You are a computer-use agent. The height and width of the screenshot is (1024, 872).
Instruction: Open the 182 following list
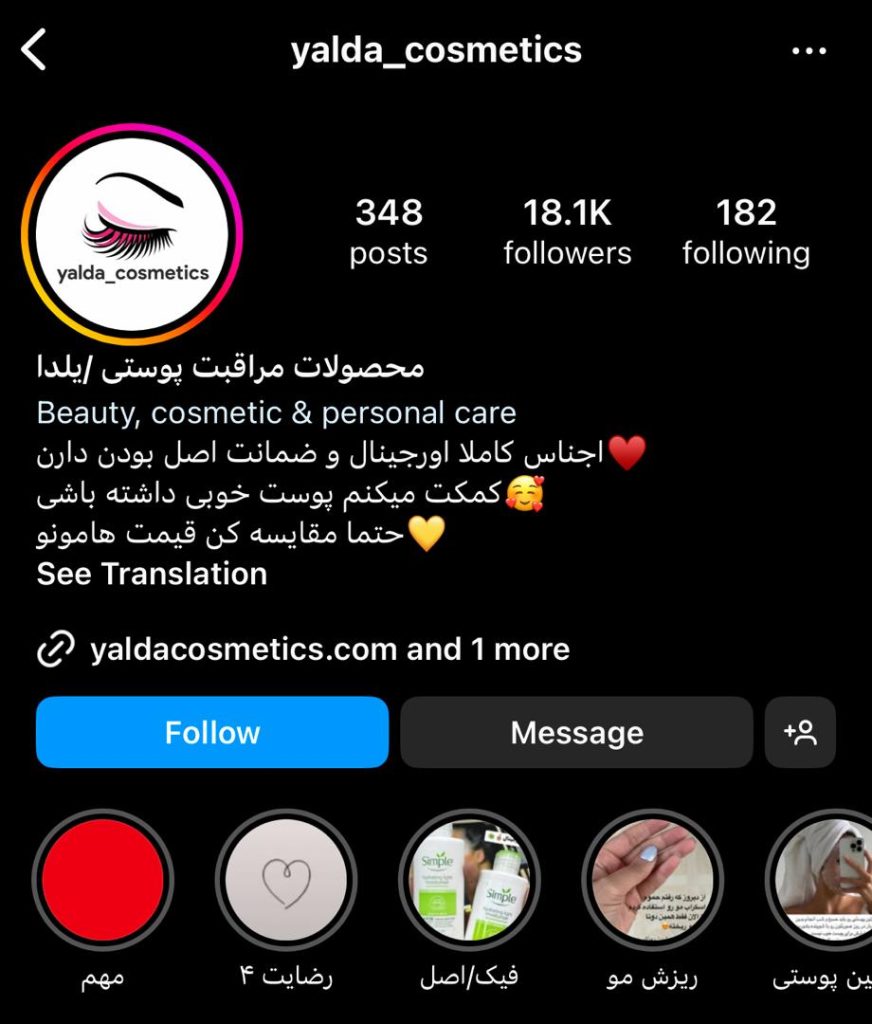(746, 231)
